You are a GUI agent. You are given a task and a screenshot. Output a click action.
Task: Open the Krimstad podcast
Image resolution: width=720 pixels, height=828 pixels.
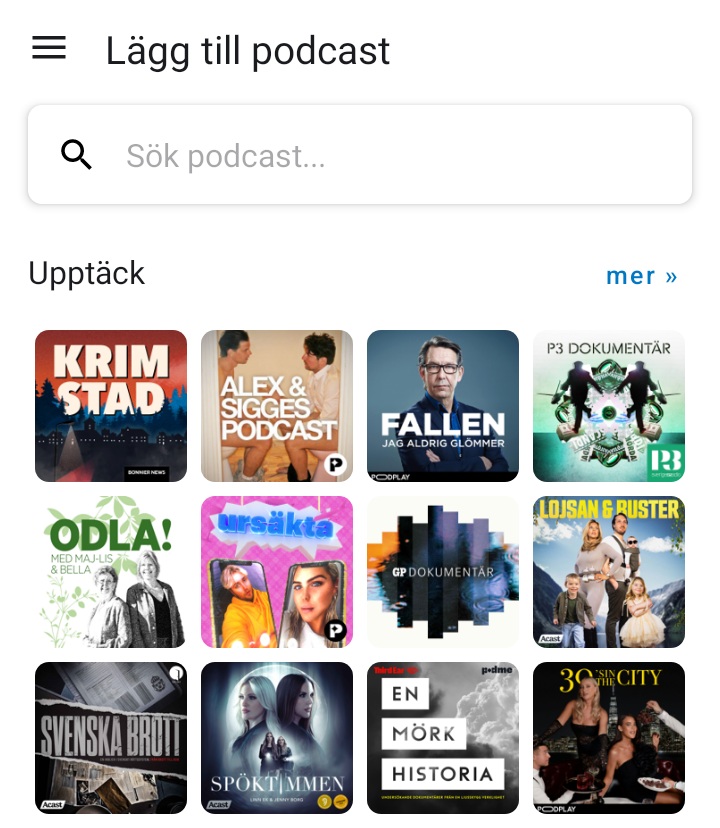(x=111, y=406)
